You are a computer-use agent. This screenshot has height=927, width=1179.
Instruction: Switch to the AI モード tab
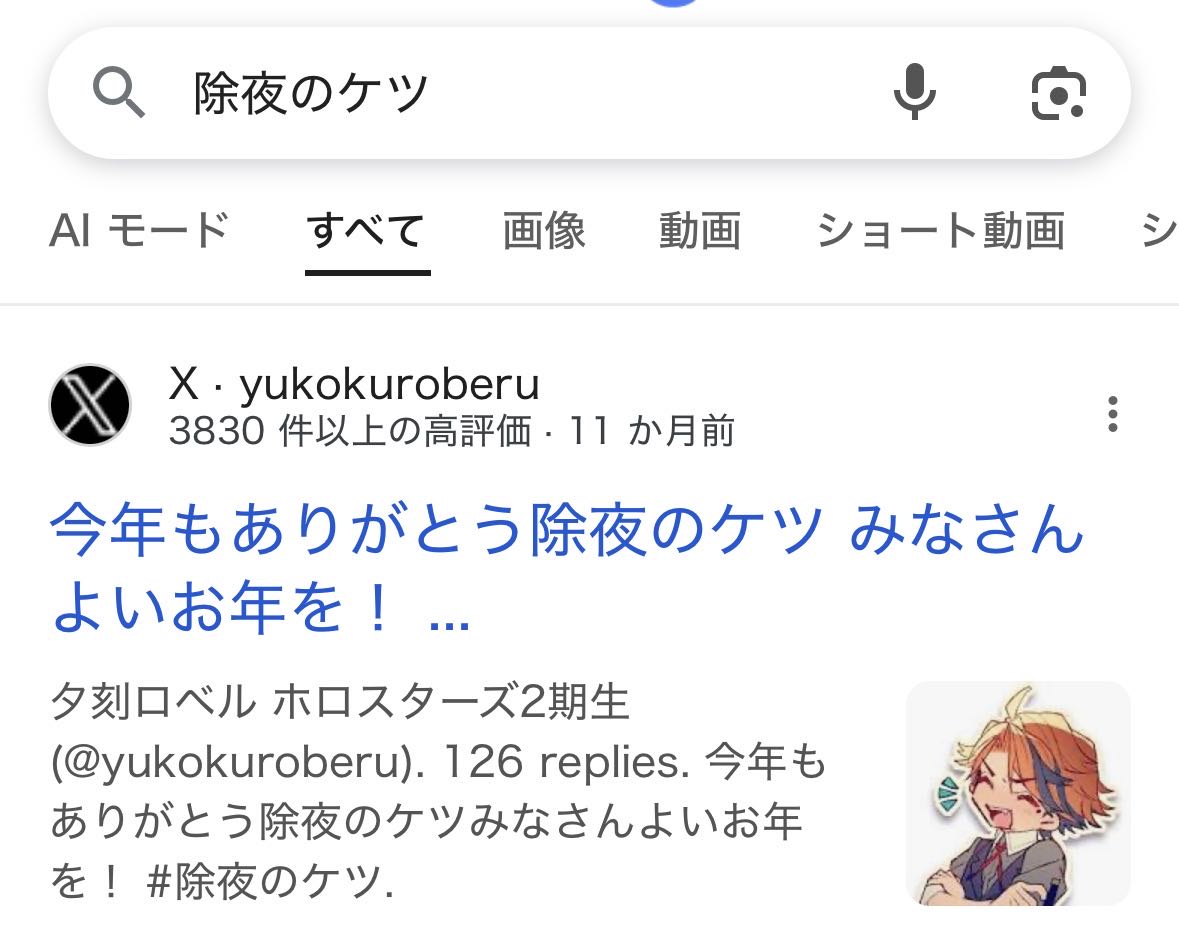click(x=139, y=231)
